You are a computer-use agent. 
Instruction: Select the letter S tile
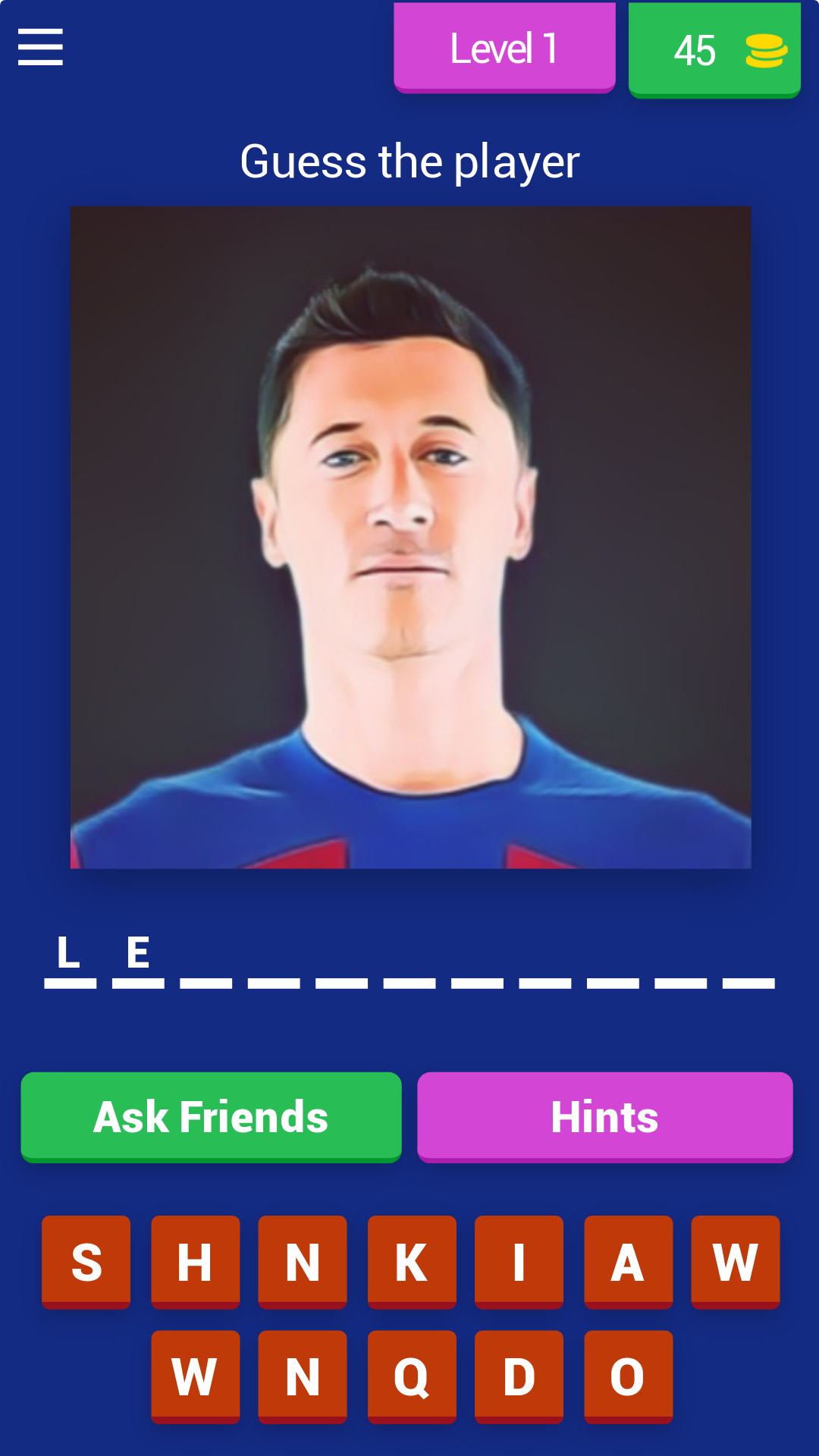point(86,1262)
